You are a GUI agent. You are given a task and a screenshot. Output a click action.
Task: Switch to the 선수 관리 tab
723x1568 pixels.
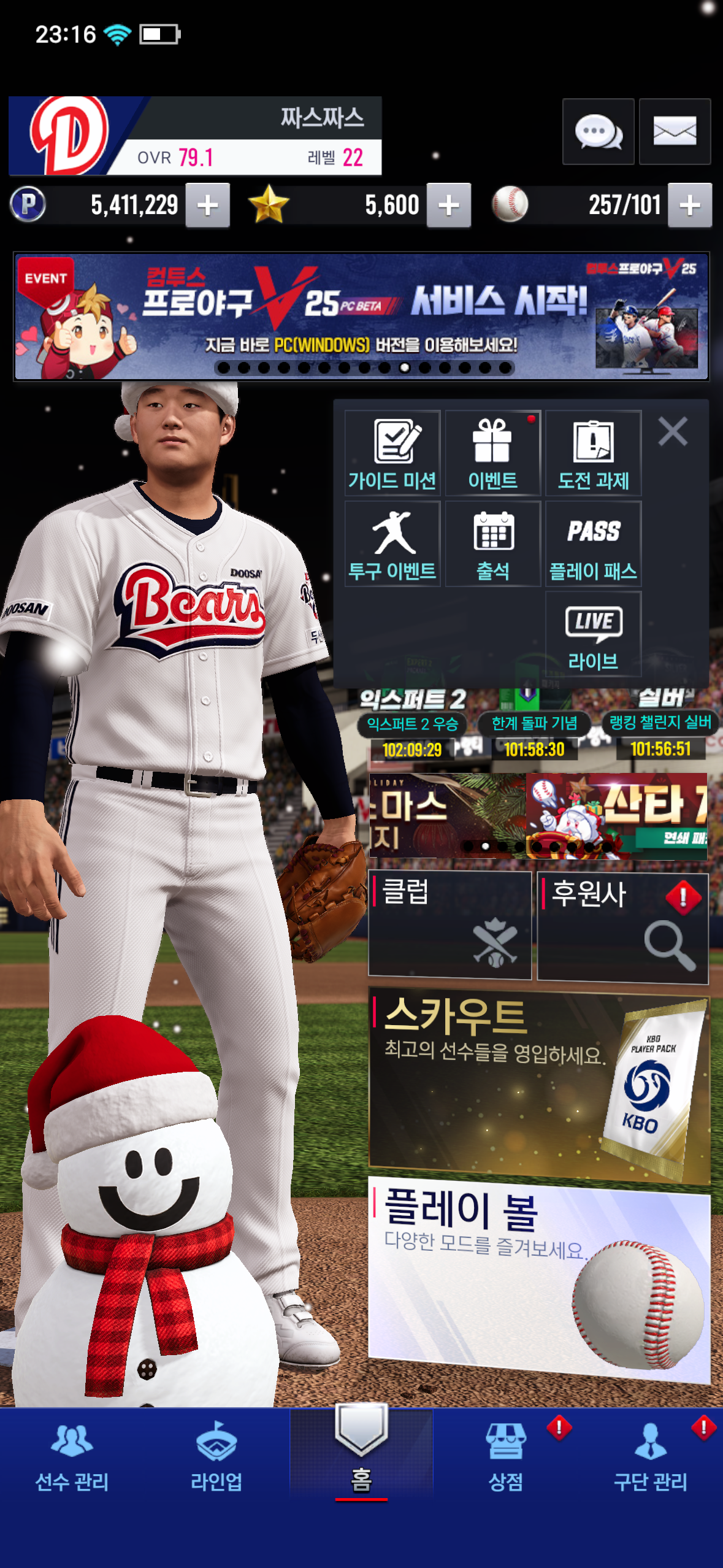pos(72,1457)
